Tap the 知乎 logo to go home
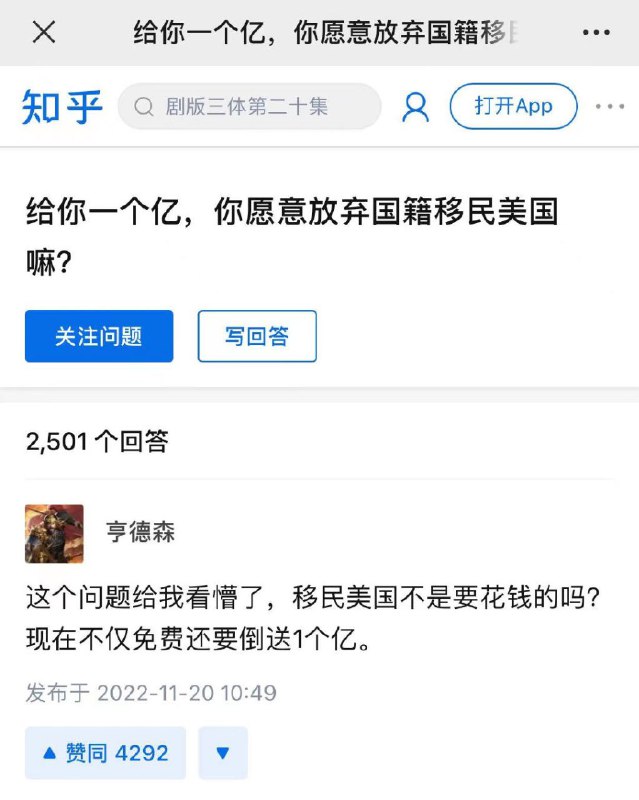Image resolution: width=639 pixels, height=800 pixels. (62, 106)
